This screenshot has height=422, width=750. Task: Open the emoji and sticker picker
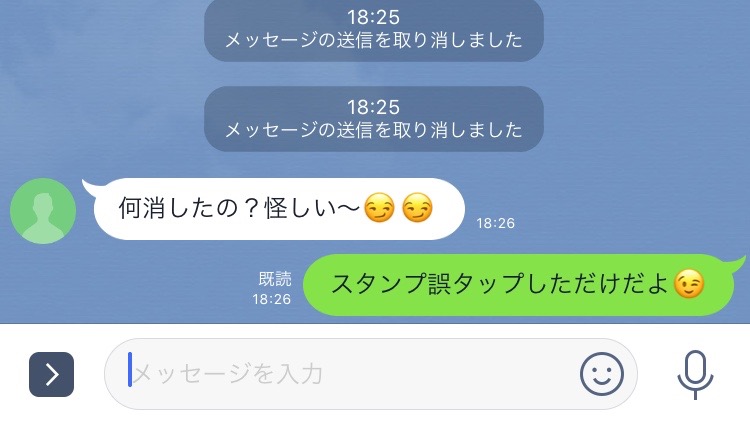(601, 374)
